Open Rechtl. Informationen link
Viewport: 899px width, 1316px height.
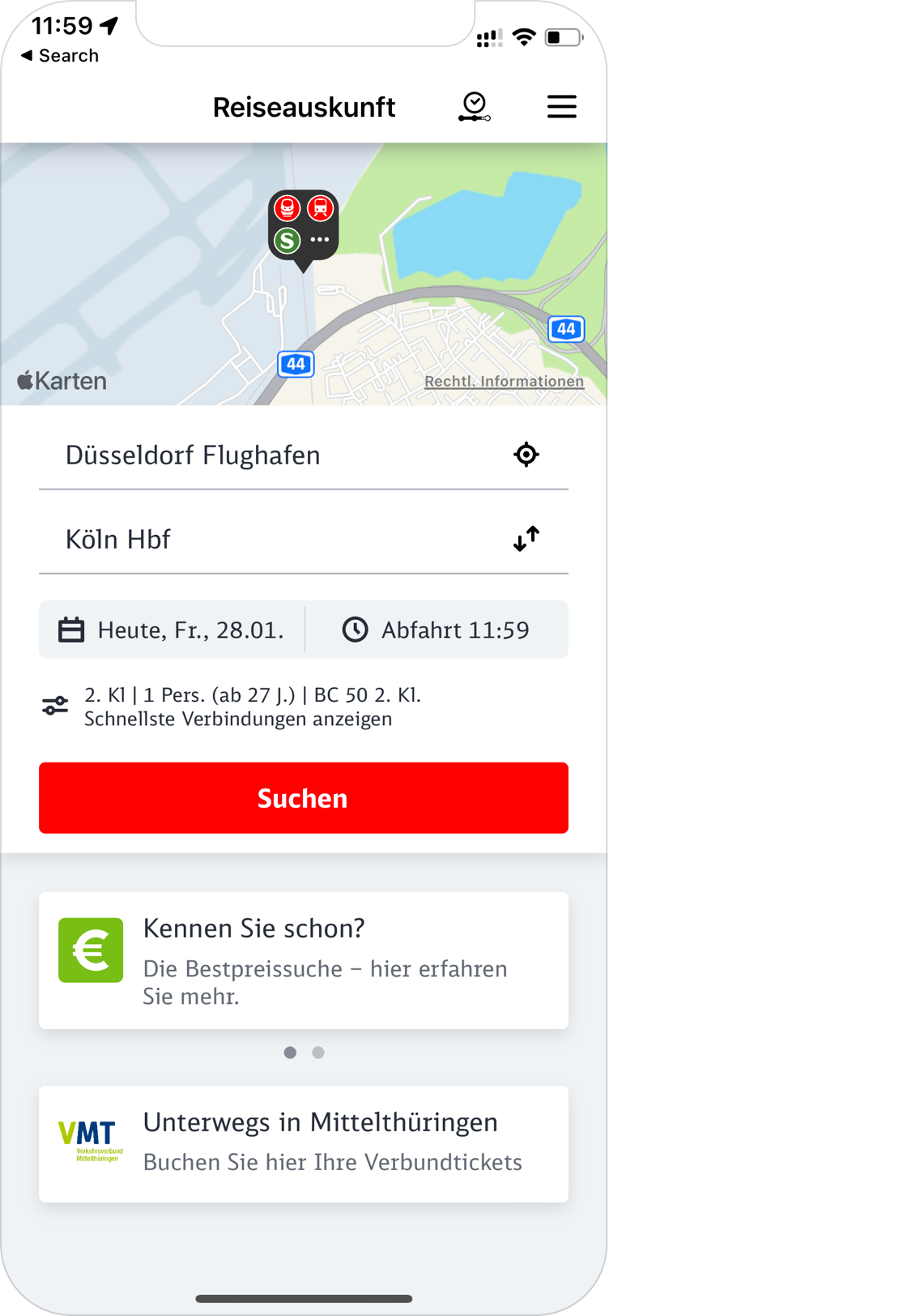click(504, 381)
